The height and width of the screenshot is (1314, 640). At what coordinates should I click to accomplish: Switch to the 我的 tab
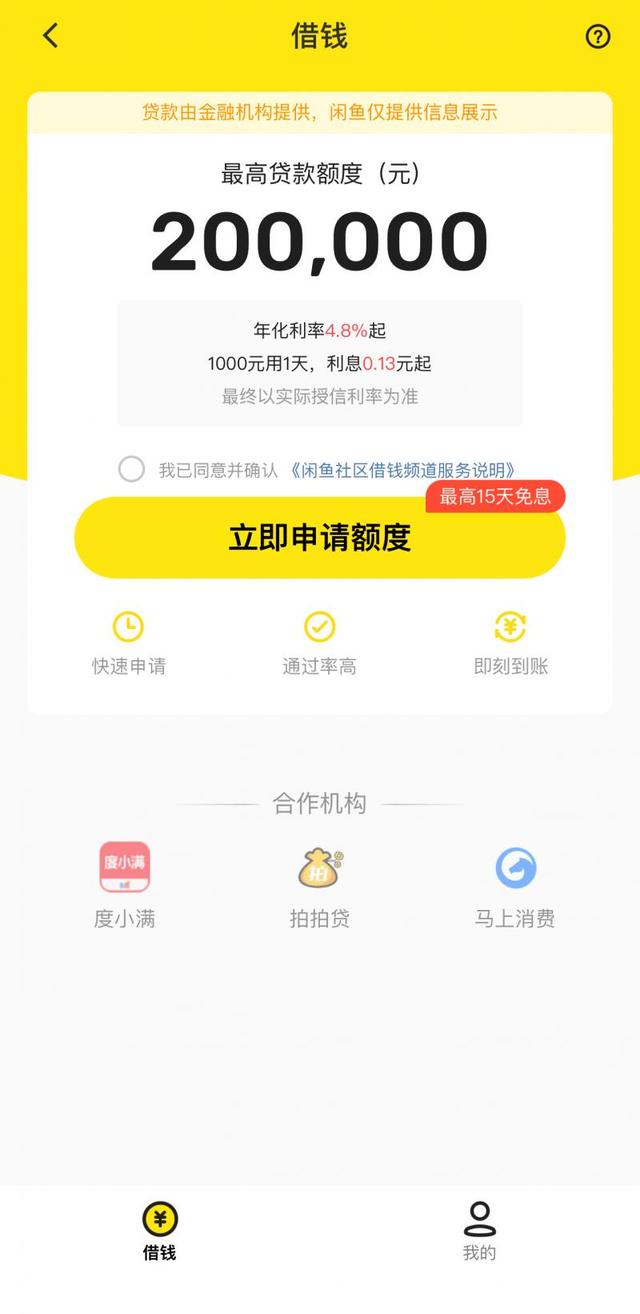pyautogui.click(x=480, y=1232)
